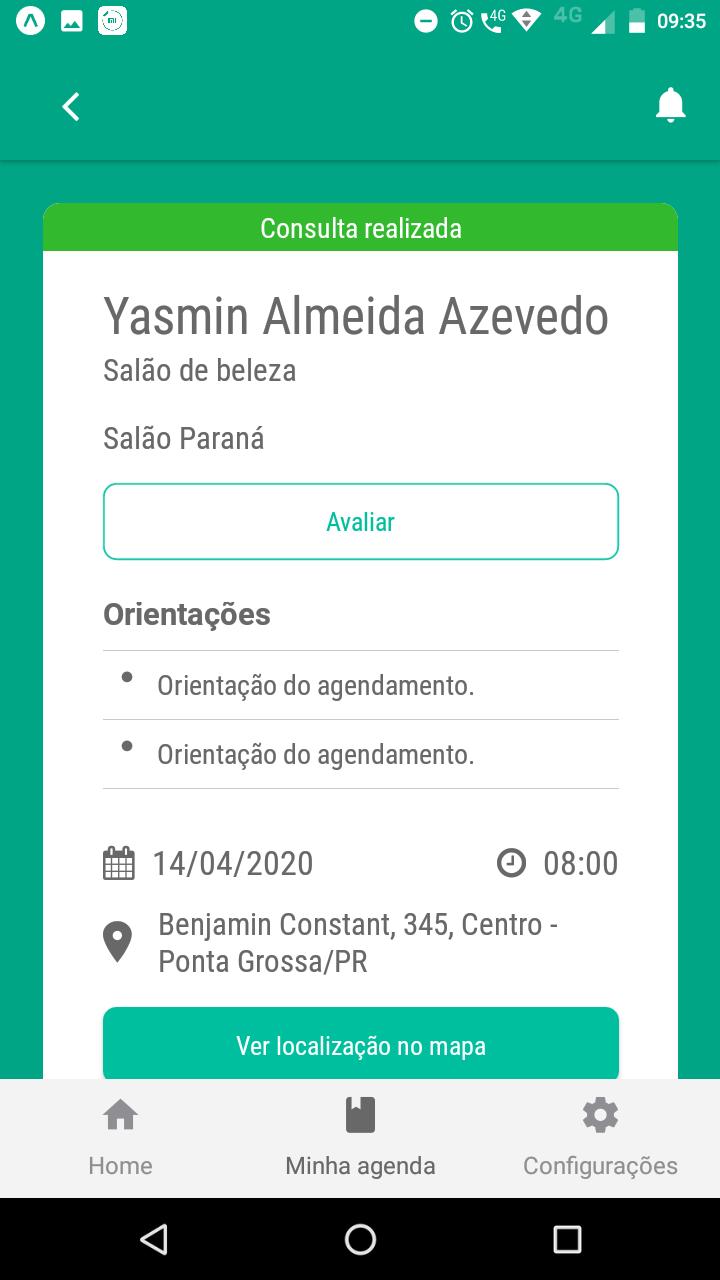This screenshot has width=720, height=1280.
Task: Open the system recent apps view
Action: pos(567,1240)
